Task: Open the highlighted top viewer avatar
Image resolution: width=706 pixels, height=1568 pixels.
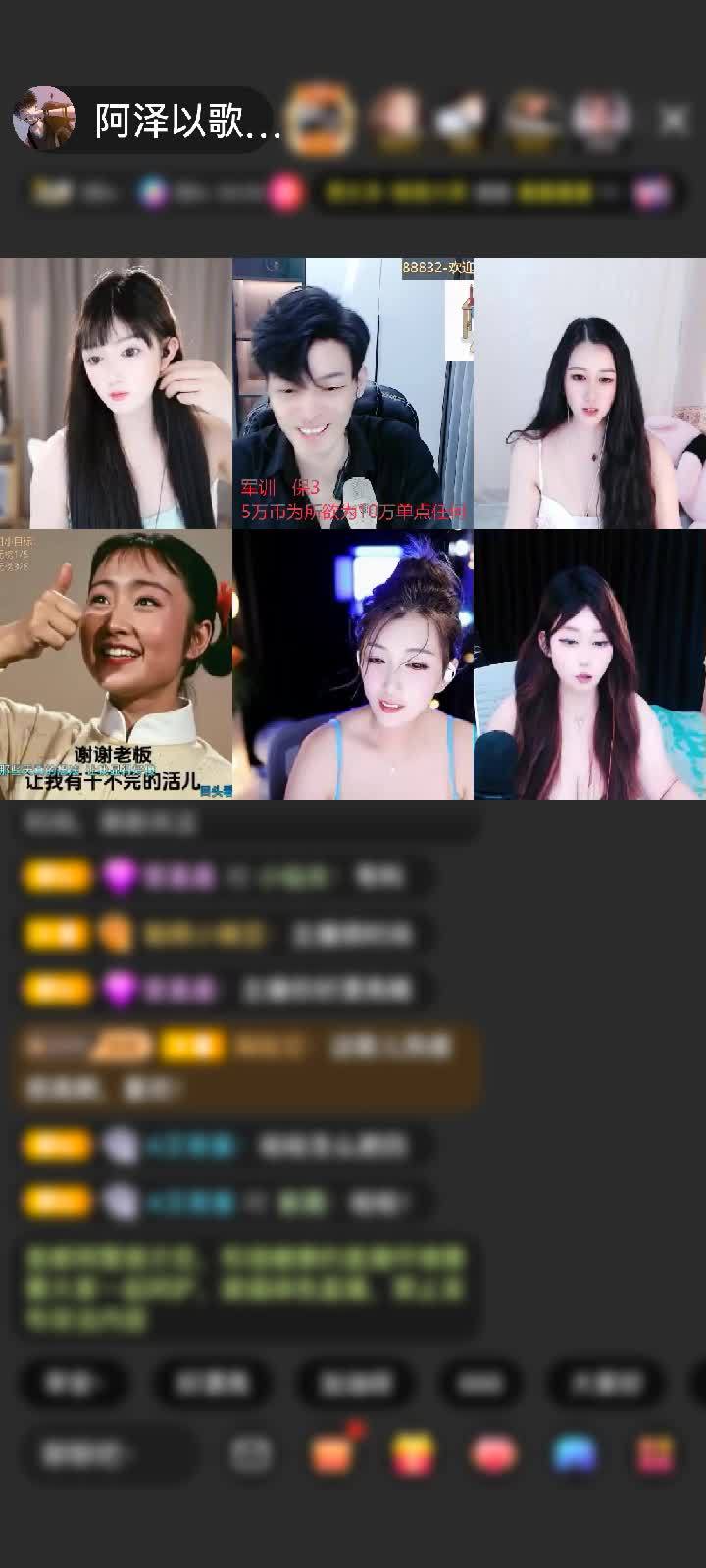Action: pyautogui.click(x=323, y=120)
